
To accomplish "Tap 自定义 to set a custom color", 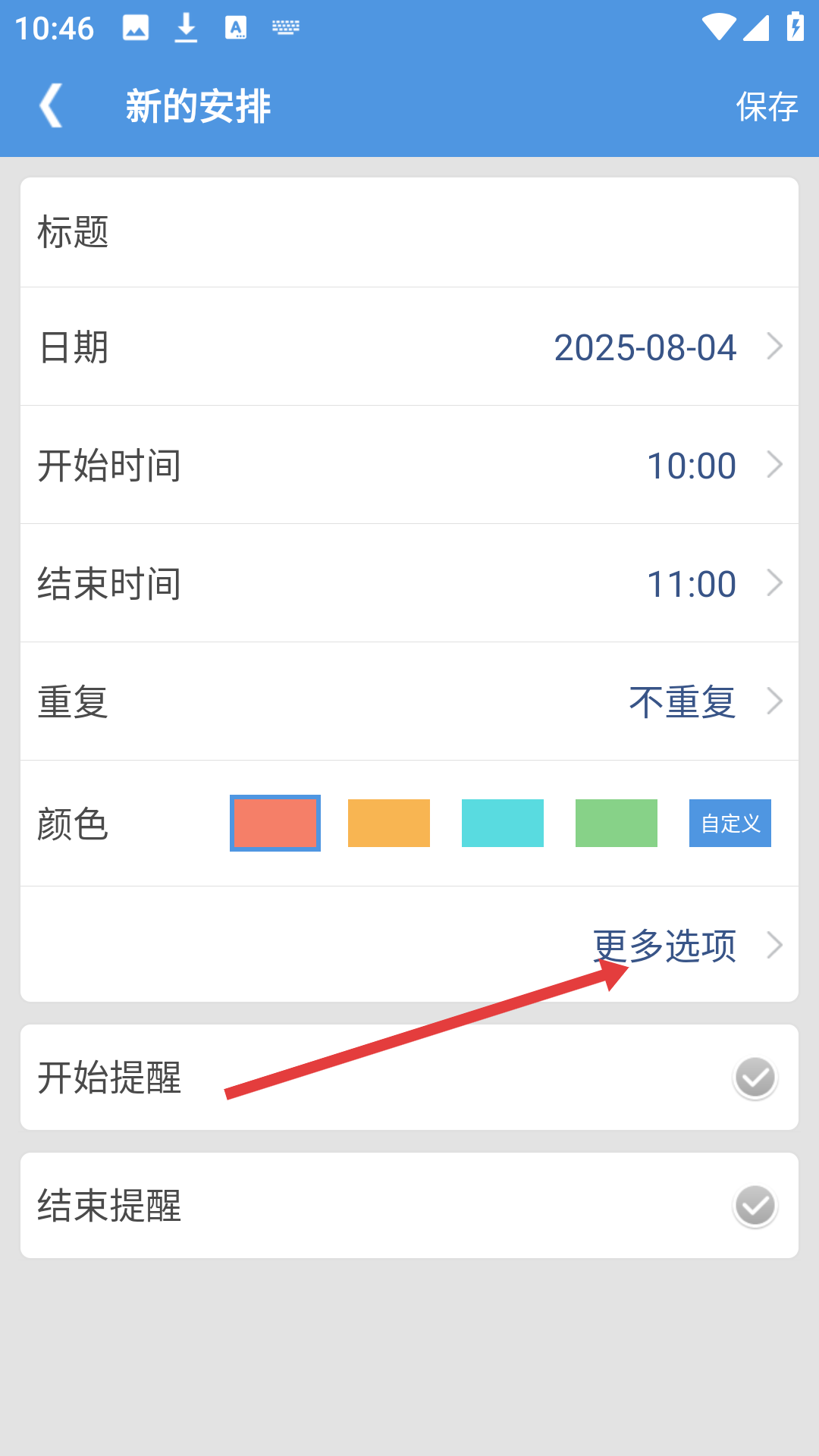I will pos(730,823).
